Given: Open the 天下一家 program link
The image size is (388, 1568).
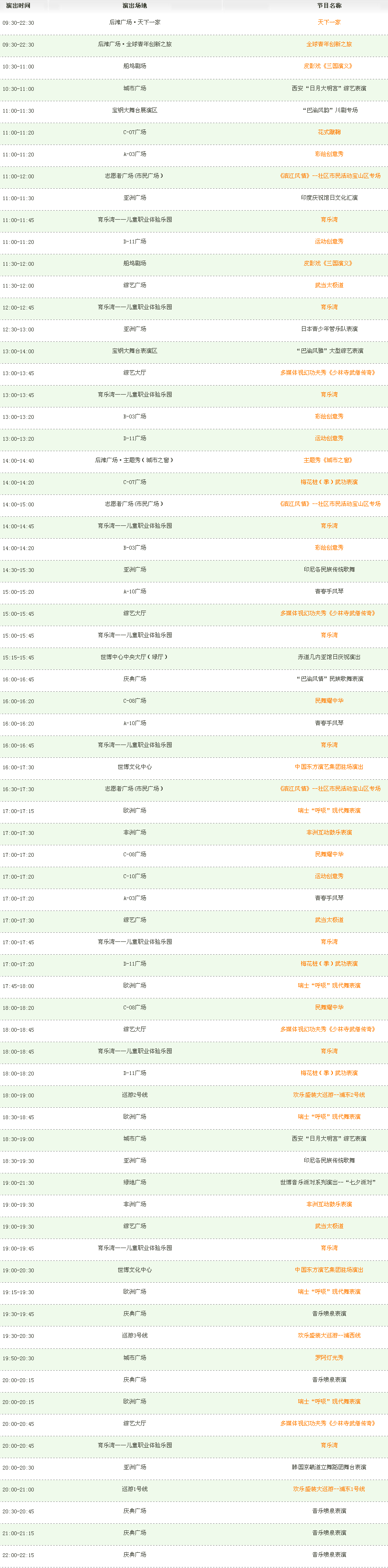Looking at the screenshot, I should coord(329,22).
